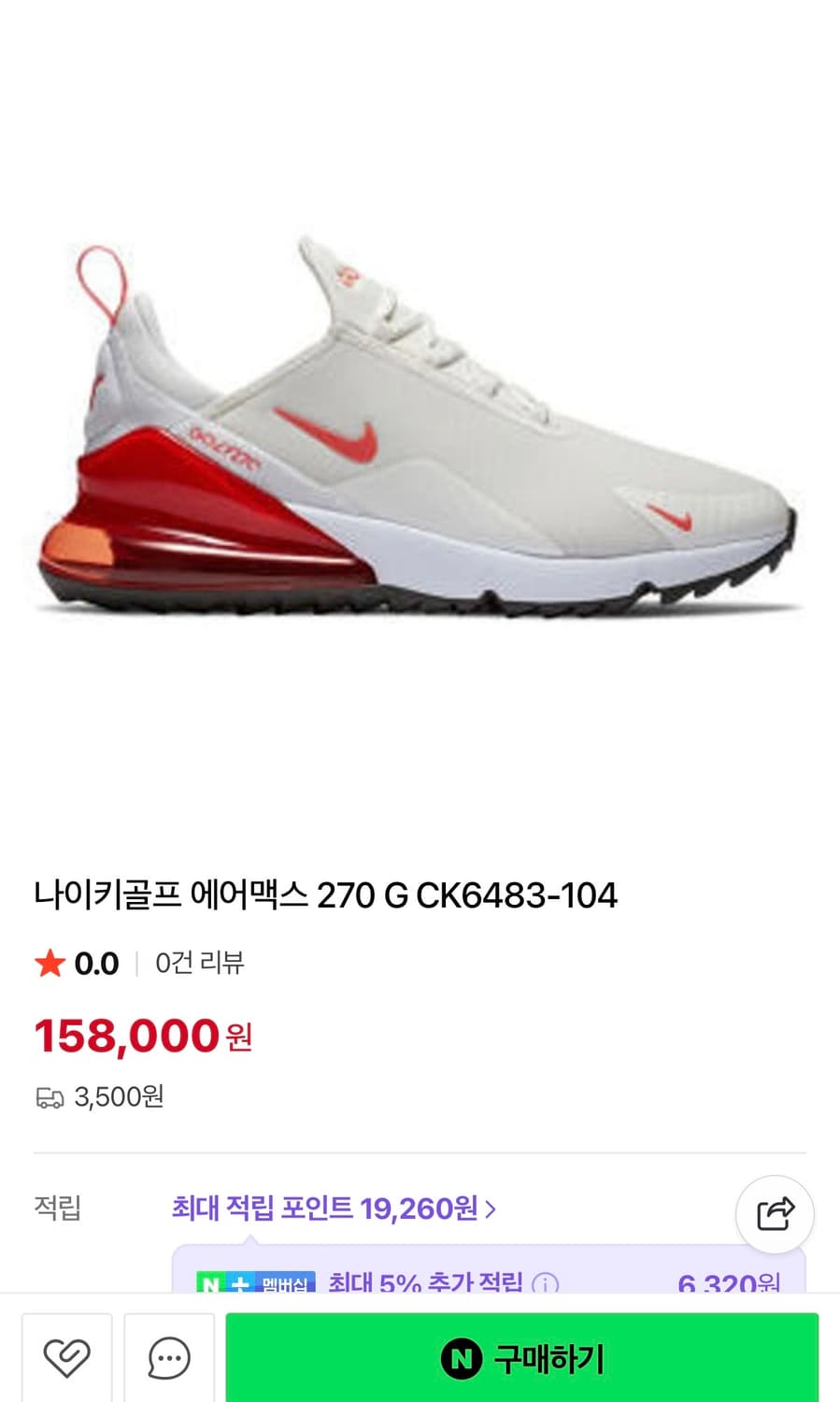Click the price 158,000원
This screenshot has width=840, height=1402.
140,1035
